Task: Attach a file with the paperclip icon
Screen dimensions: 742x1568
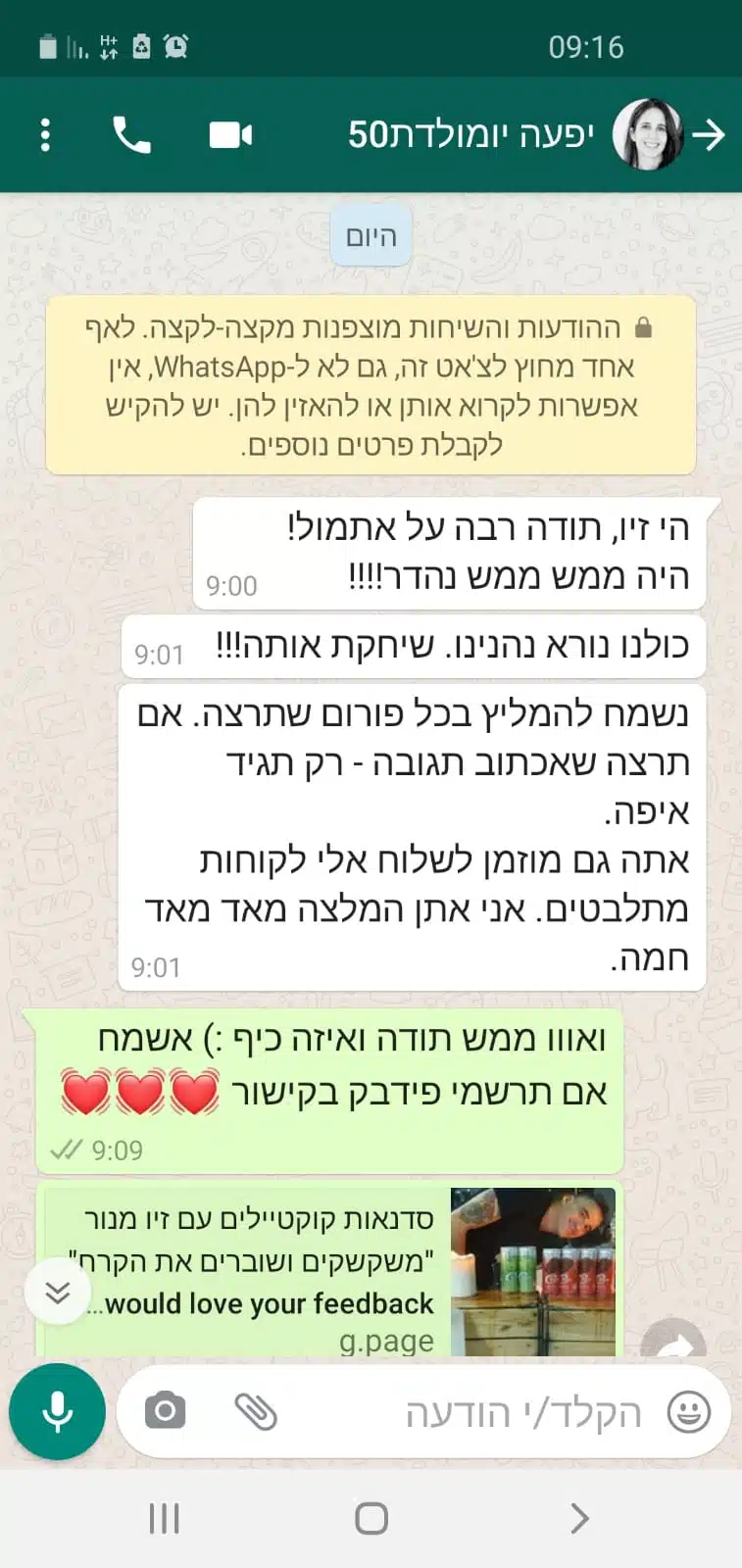Action: pyautogui.click(x=256, y=1411)
